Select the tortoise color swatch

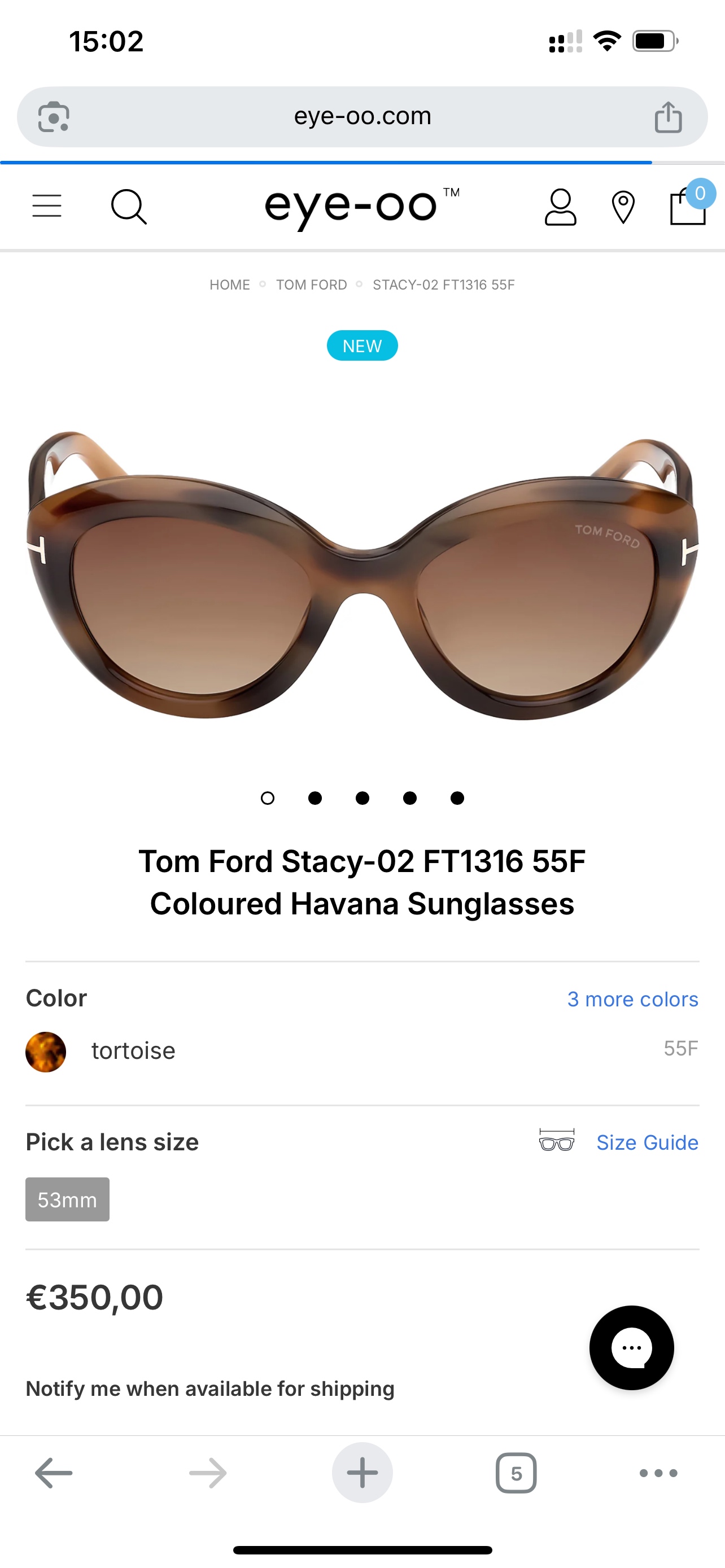(45, 1050)
